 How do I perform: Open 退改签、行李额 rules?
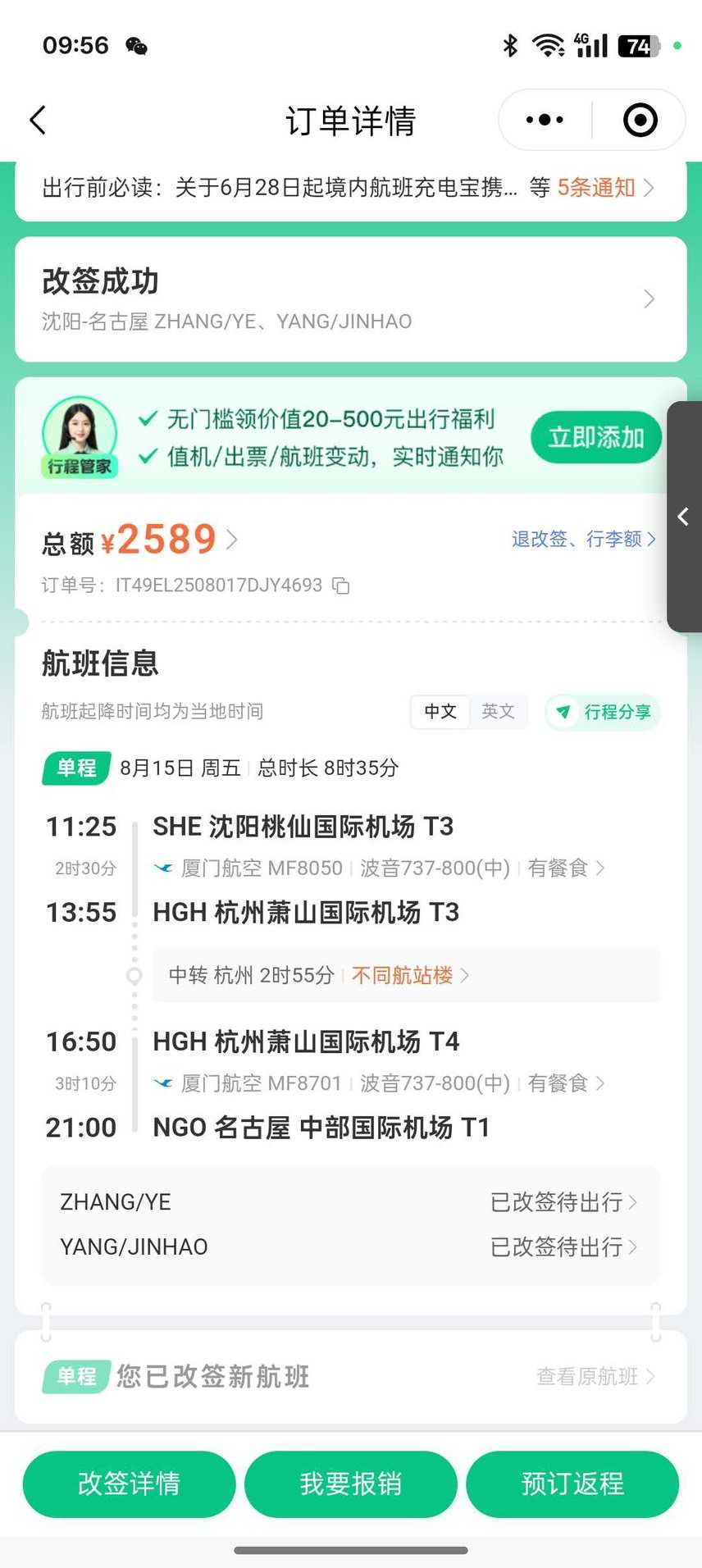click(x=583, y=539)
